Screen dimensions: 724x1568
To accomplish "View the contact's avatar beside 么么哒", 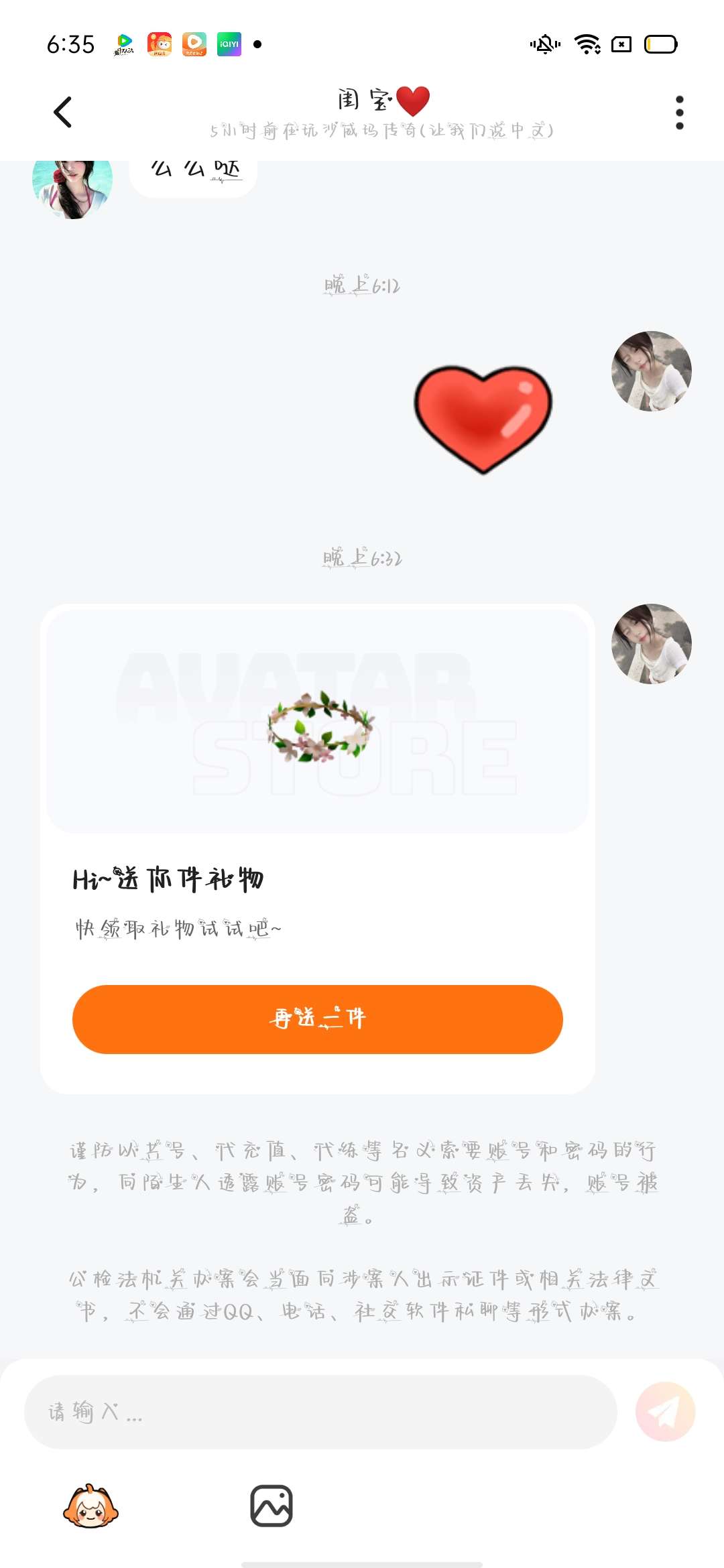I will pyautogui.click(x=72, y=186).
